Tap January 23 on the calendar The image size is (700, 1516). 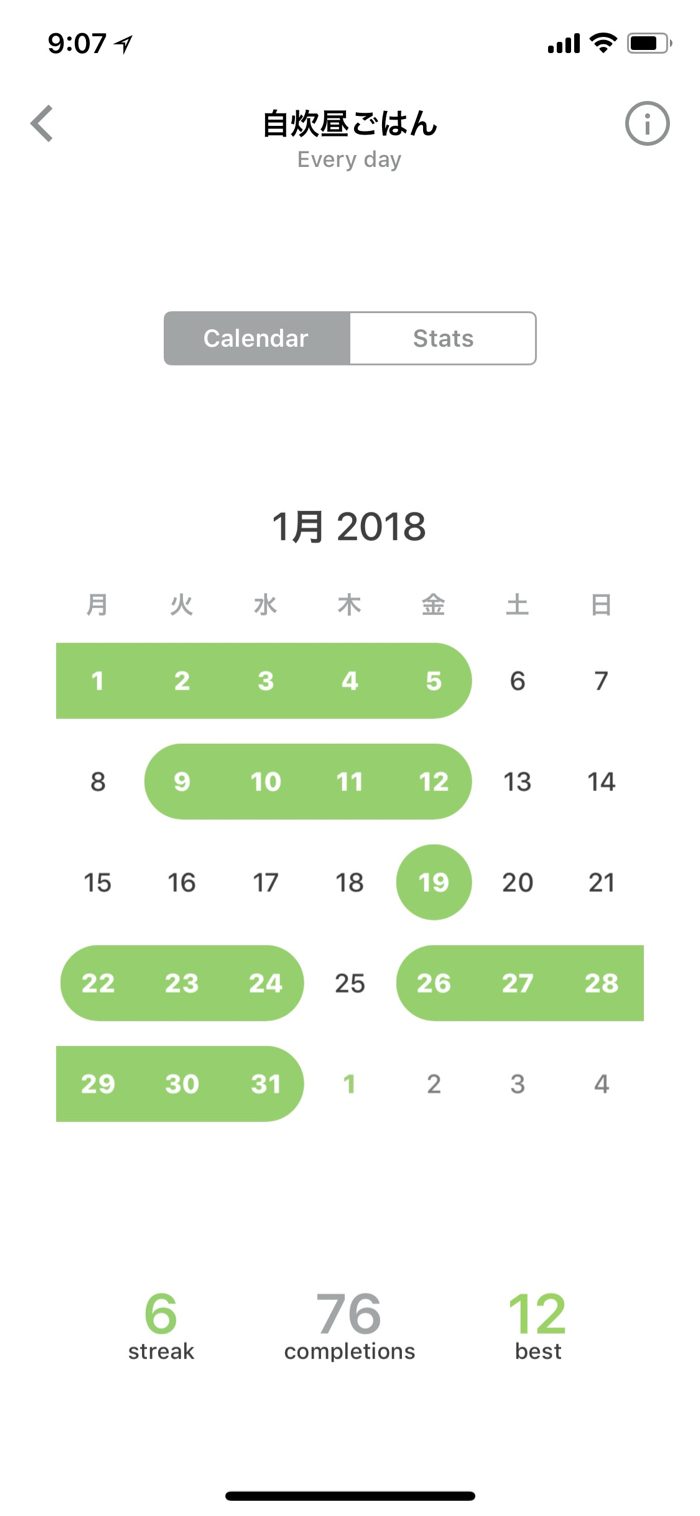(181, 984)
